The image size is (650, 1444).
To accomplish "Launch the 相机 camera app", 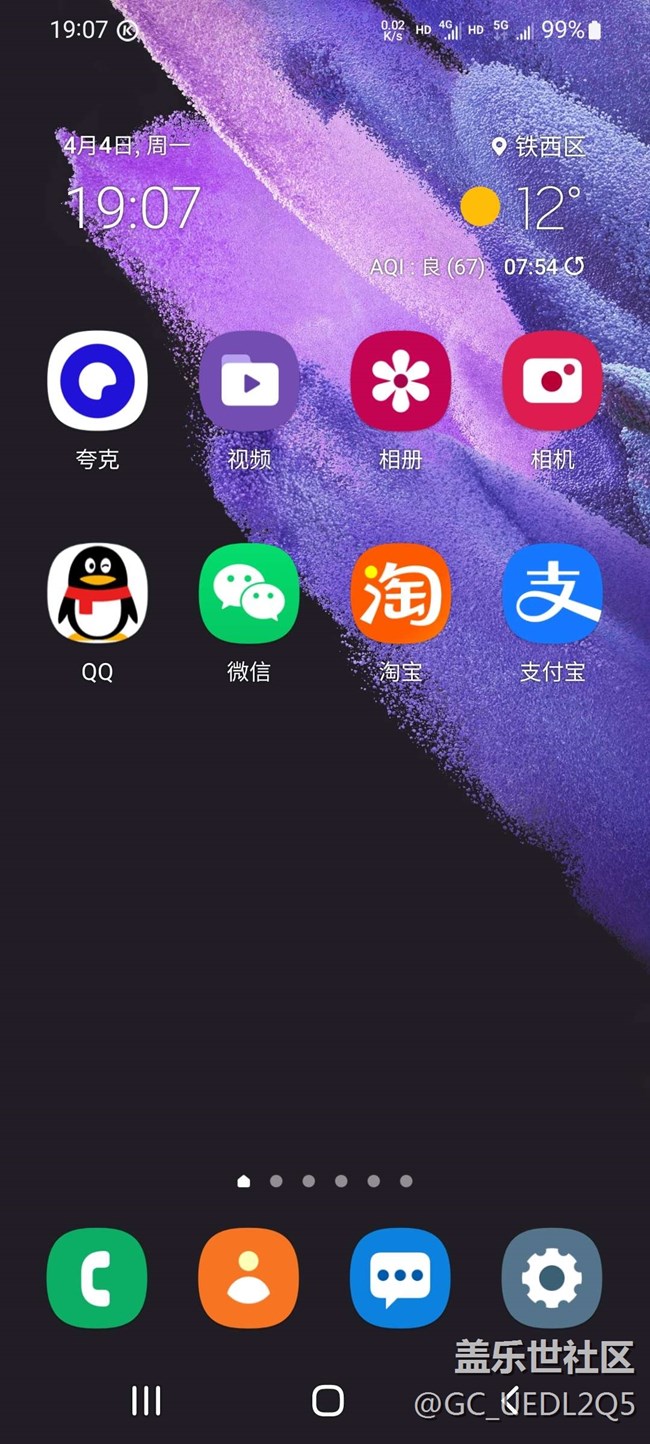I will pyautogui.click(x=552, y=381).
